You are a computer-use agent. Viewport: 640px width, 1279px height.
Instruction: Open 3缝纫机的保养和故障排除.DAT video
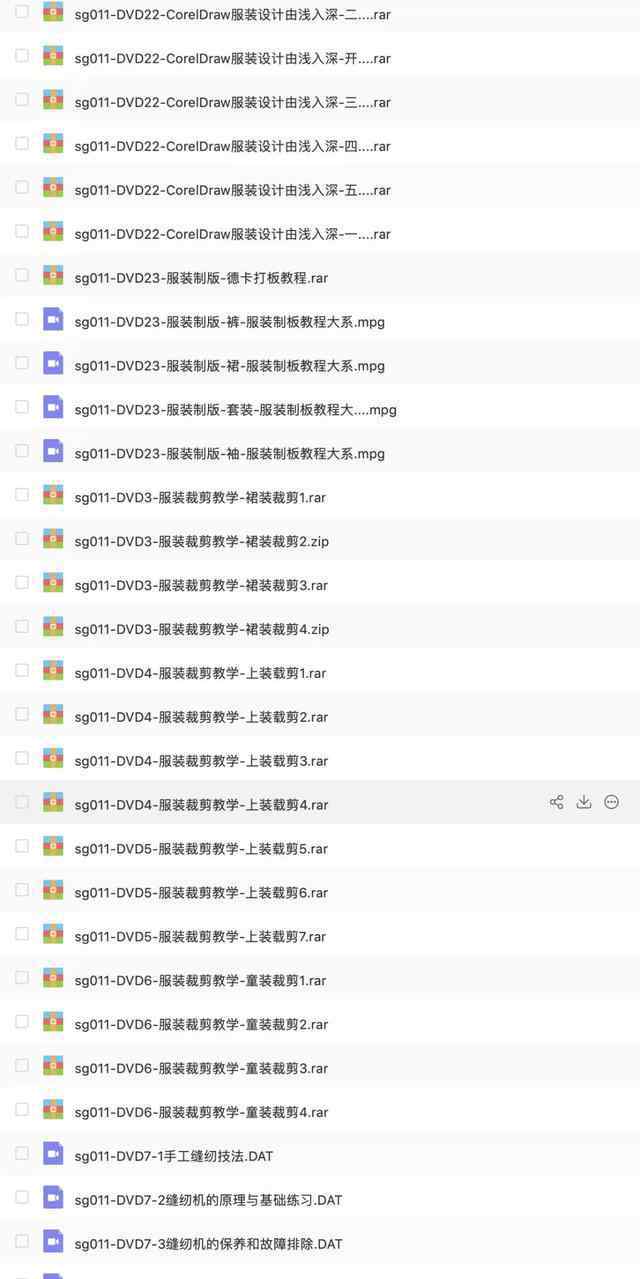[208, 1244]
